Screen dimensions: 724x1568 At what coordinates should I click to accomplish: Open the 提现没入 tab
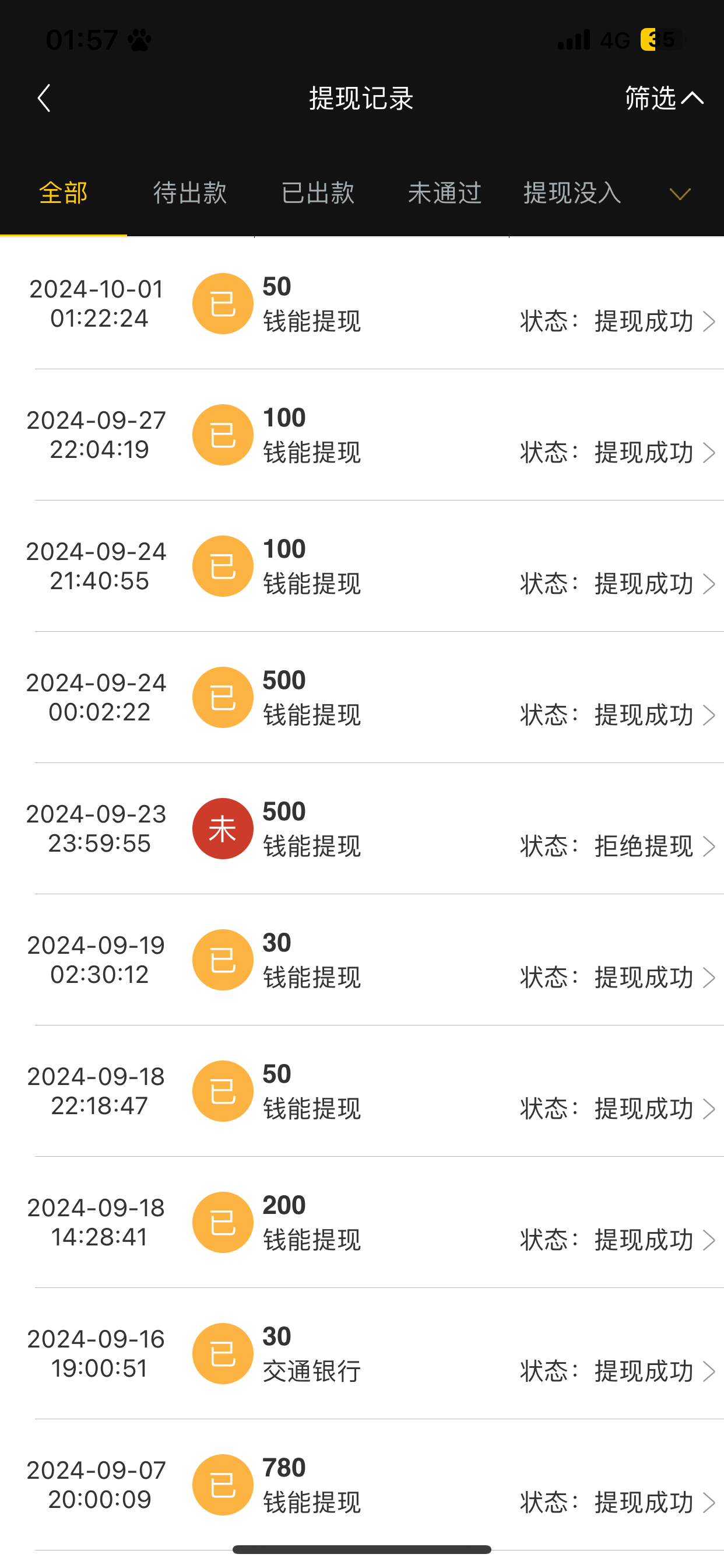click(572, 193)
